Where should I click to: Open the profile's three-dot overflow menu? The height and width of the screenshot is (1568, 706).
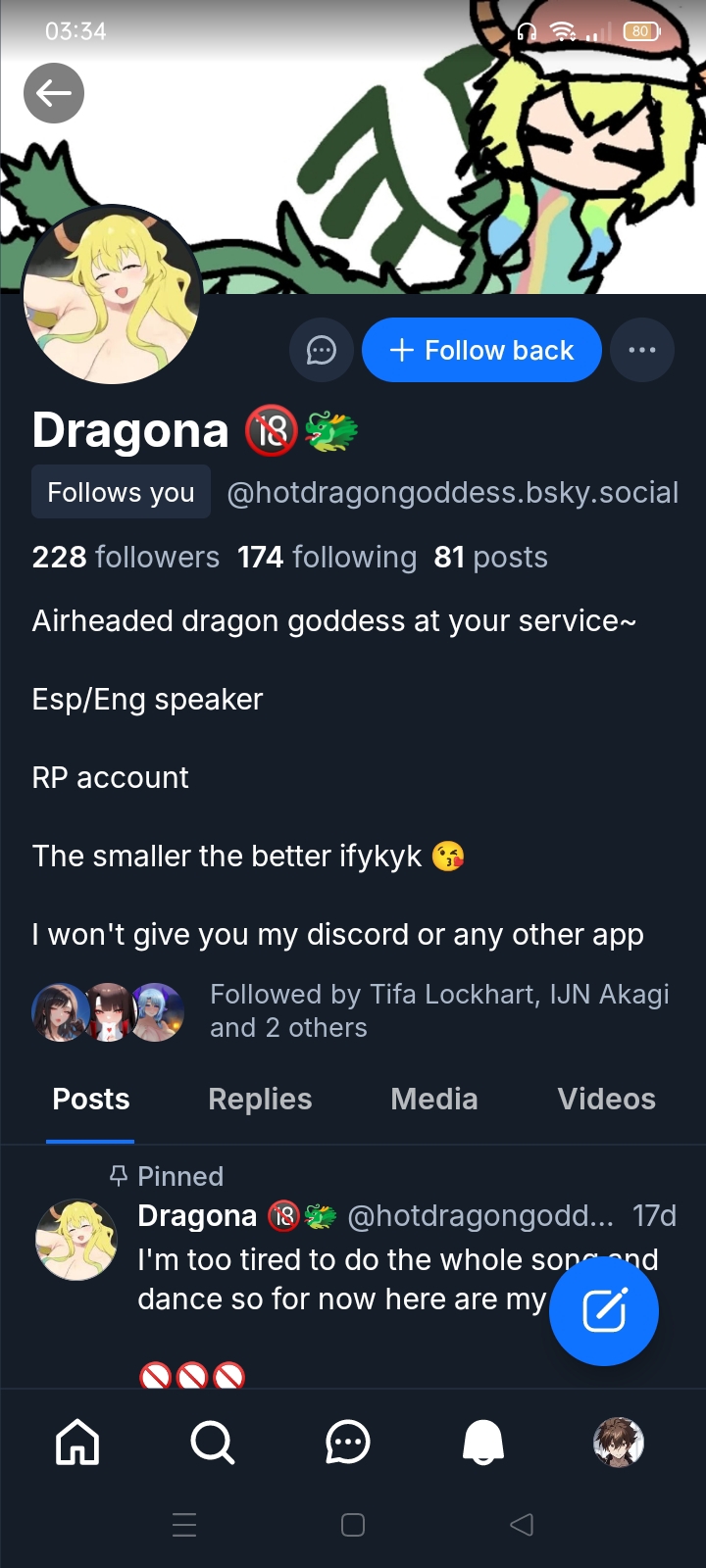[x=642, y=350]
